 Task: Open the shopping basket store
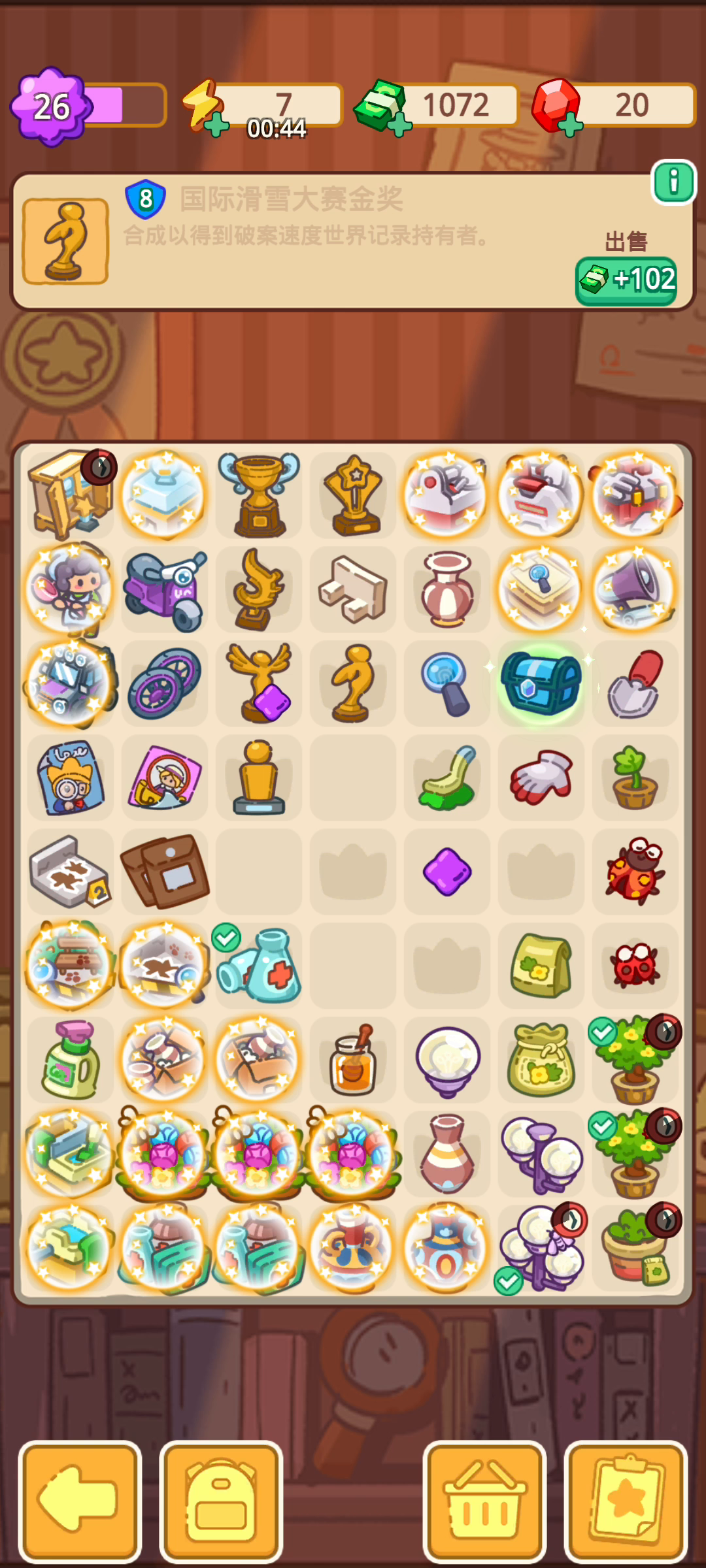(x=484, y=1500)
